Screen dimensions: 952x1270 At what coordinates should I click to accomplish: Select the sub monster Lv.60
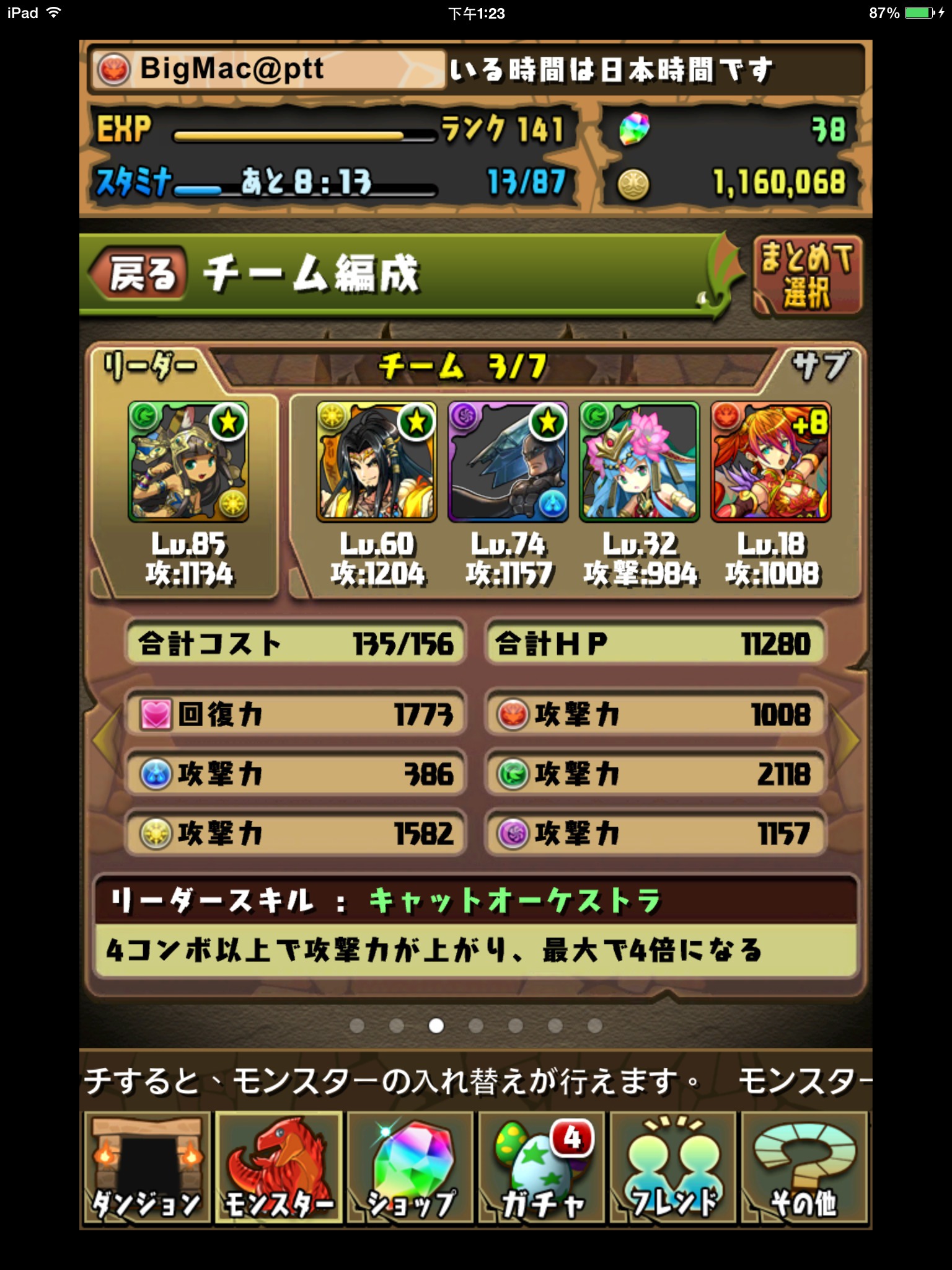click(376, 462)
